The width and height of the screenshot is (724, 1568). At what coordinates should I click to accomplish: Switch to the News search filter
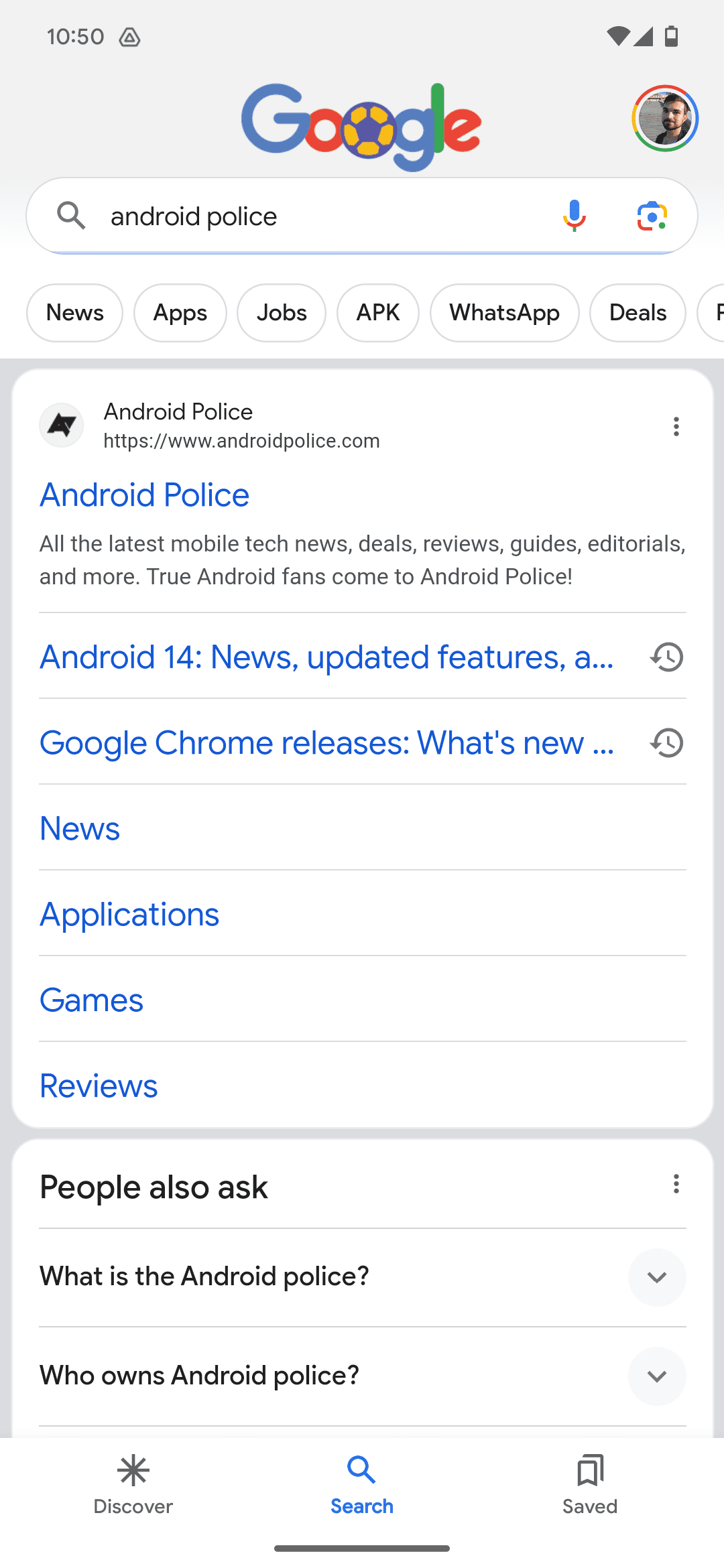tap(74, 312)
